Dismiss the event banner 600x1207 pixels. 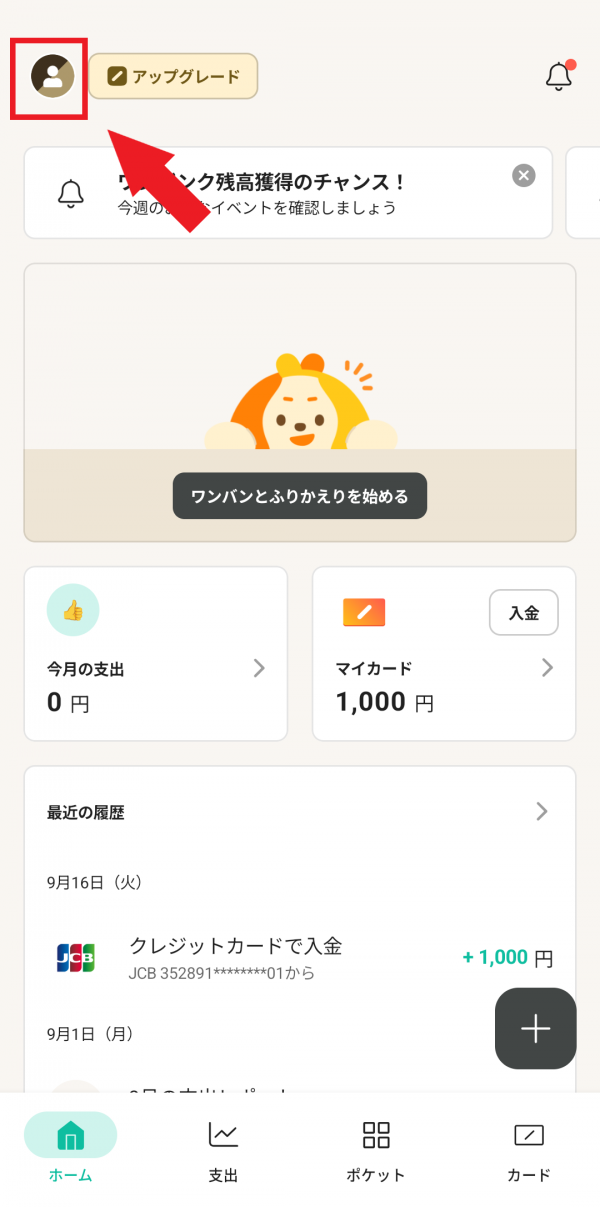pyautogui.click(x=524, y=176)
